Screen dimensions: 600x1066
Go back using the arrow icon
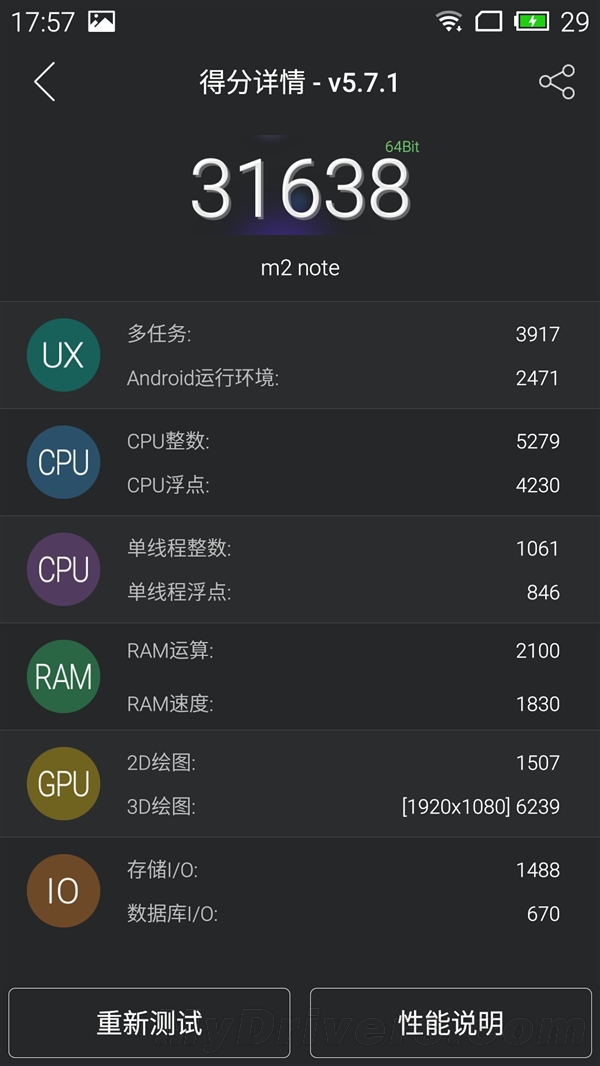coord(44,81)
